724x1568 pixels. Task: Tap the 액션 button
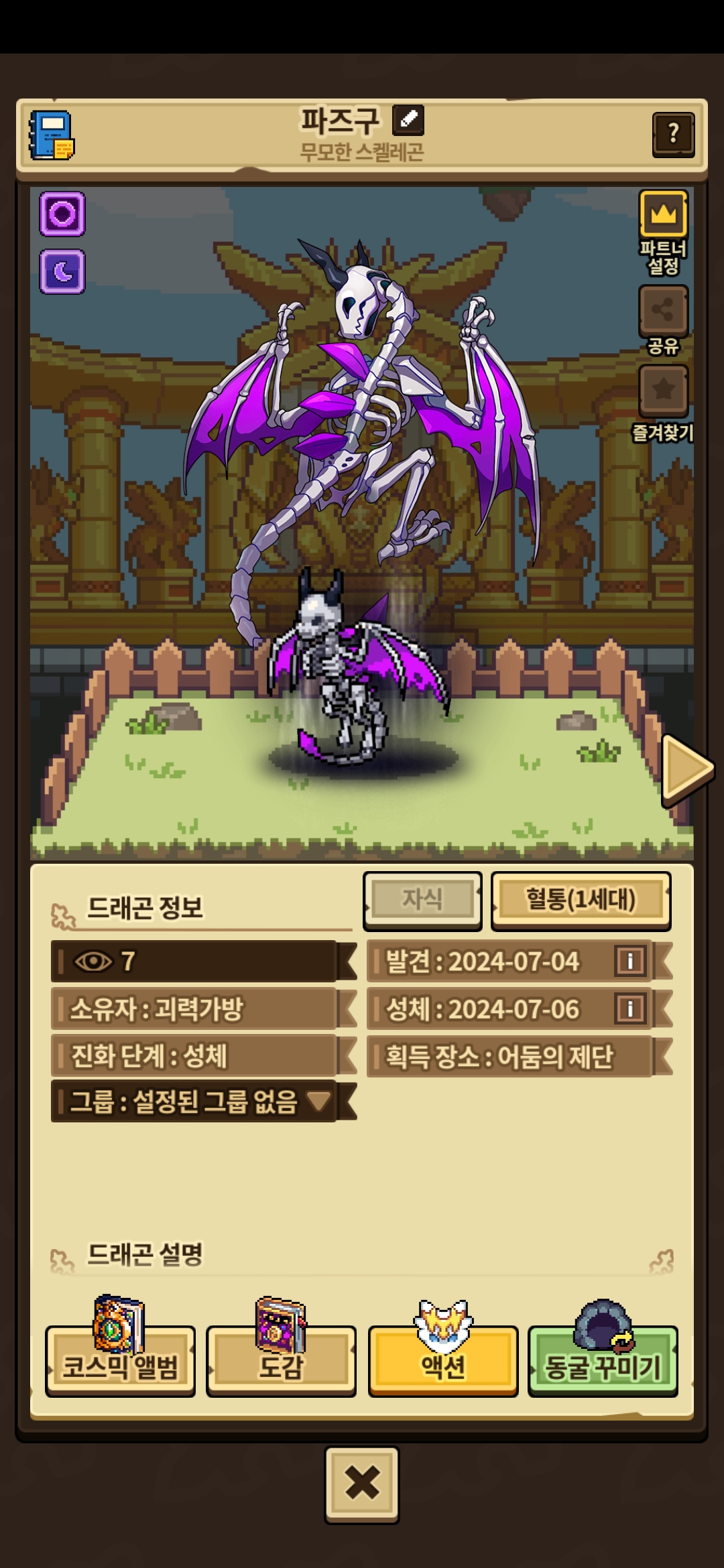pyautogui.click(x=442, y=1361)
